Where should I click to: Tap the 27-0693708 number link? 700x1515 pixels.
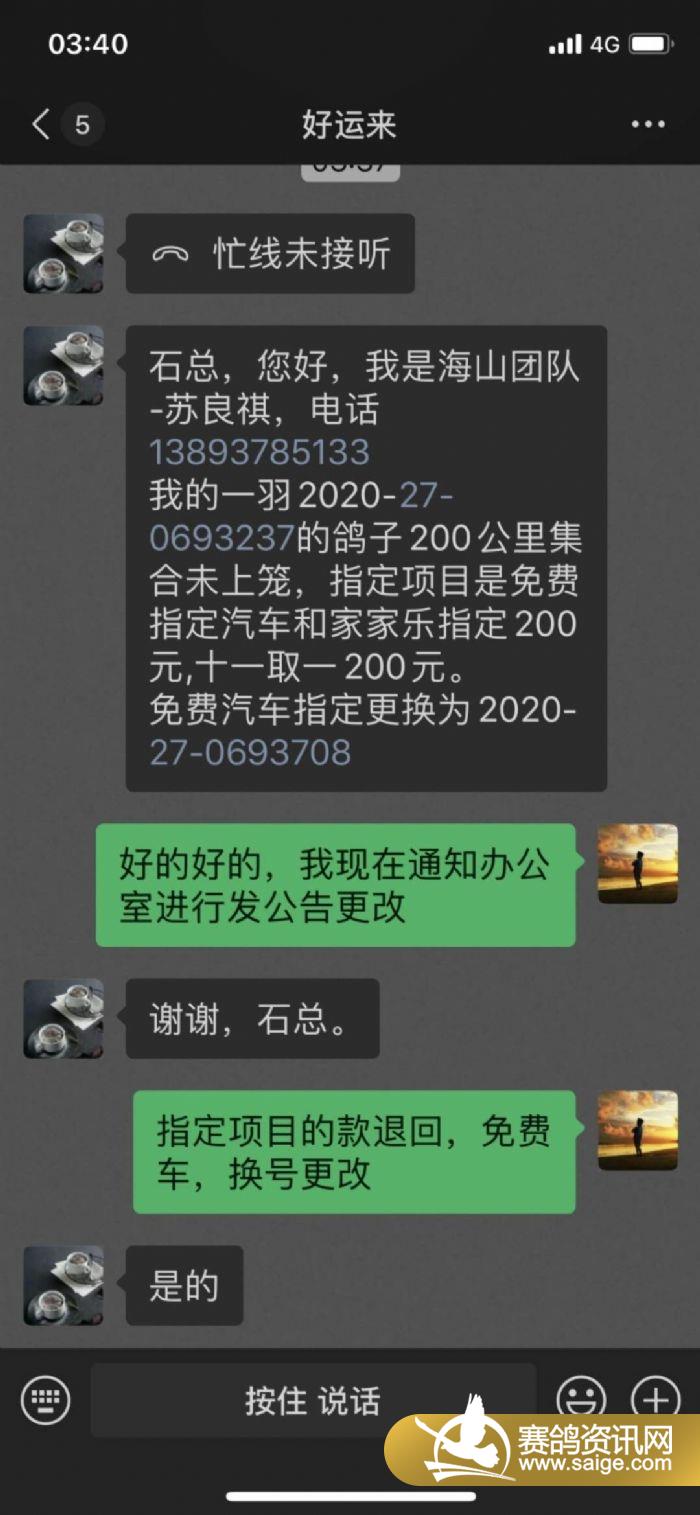pyautogui.click(x=250, y=752)
